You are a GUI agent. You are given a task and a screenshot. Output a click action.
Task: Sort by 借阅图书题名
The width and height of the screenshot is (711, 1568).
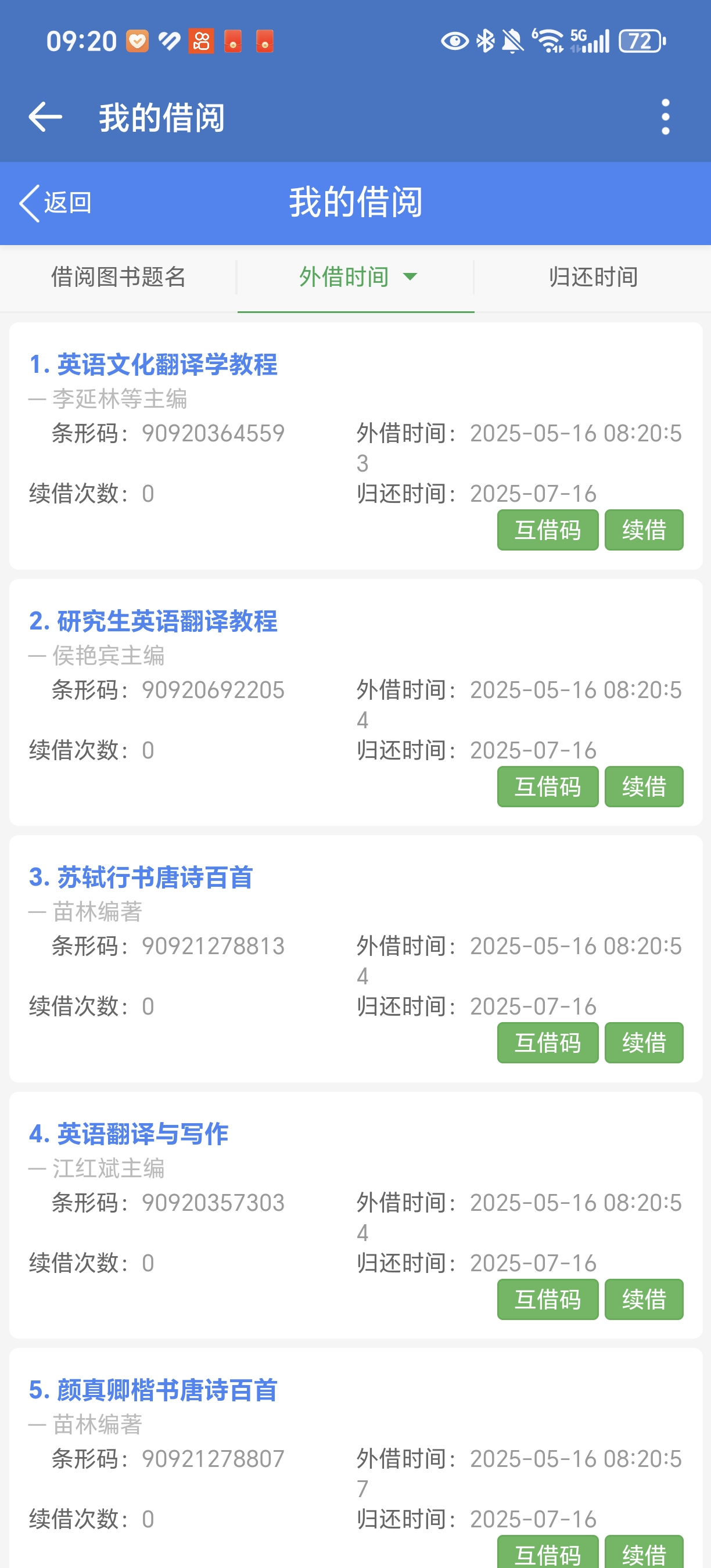point(119,277)
